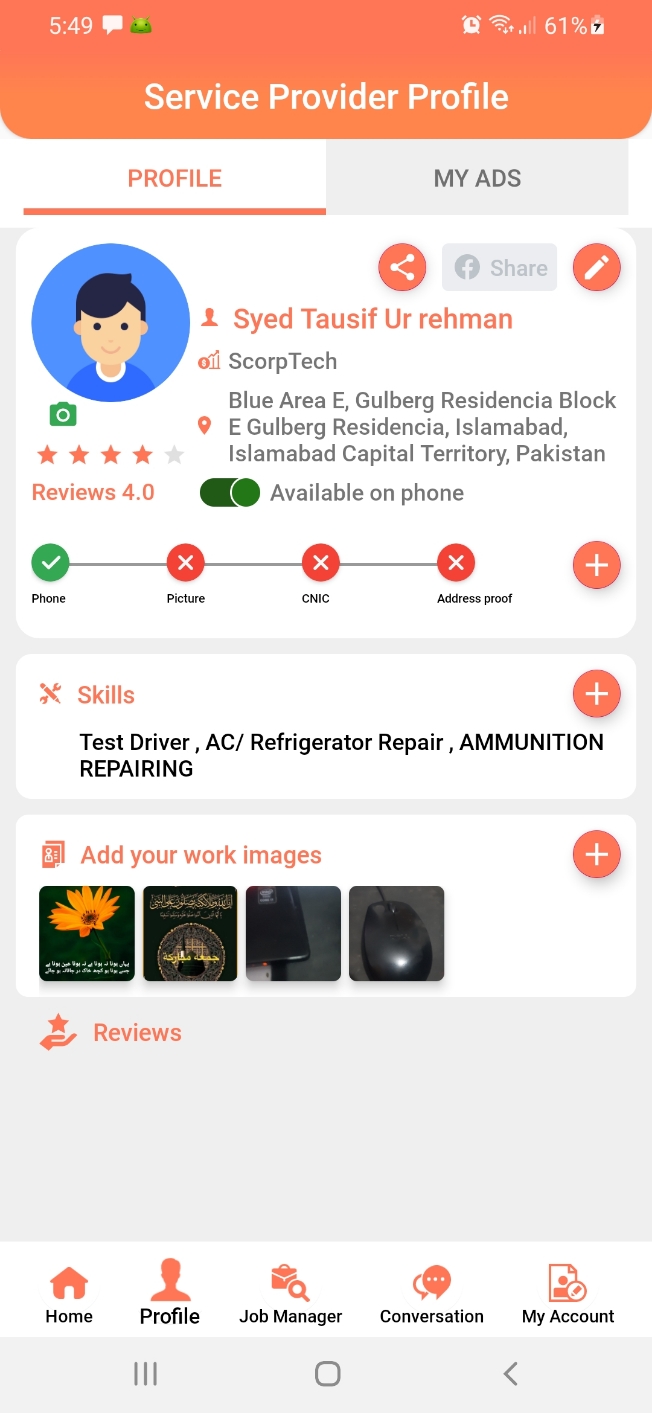
Task: Switch to the MY ADS tab
Action: (x=477, y=179)
